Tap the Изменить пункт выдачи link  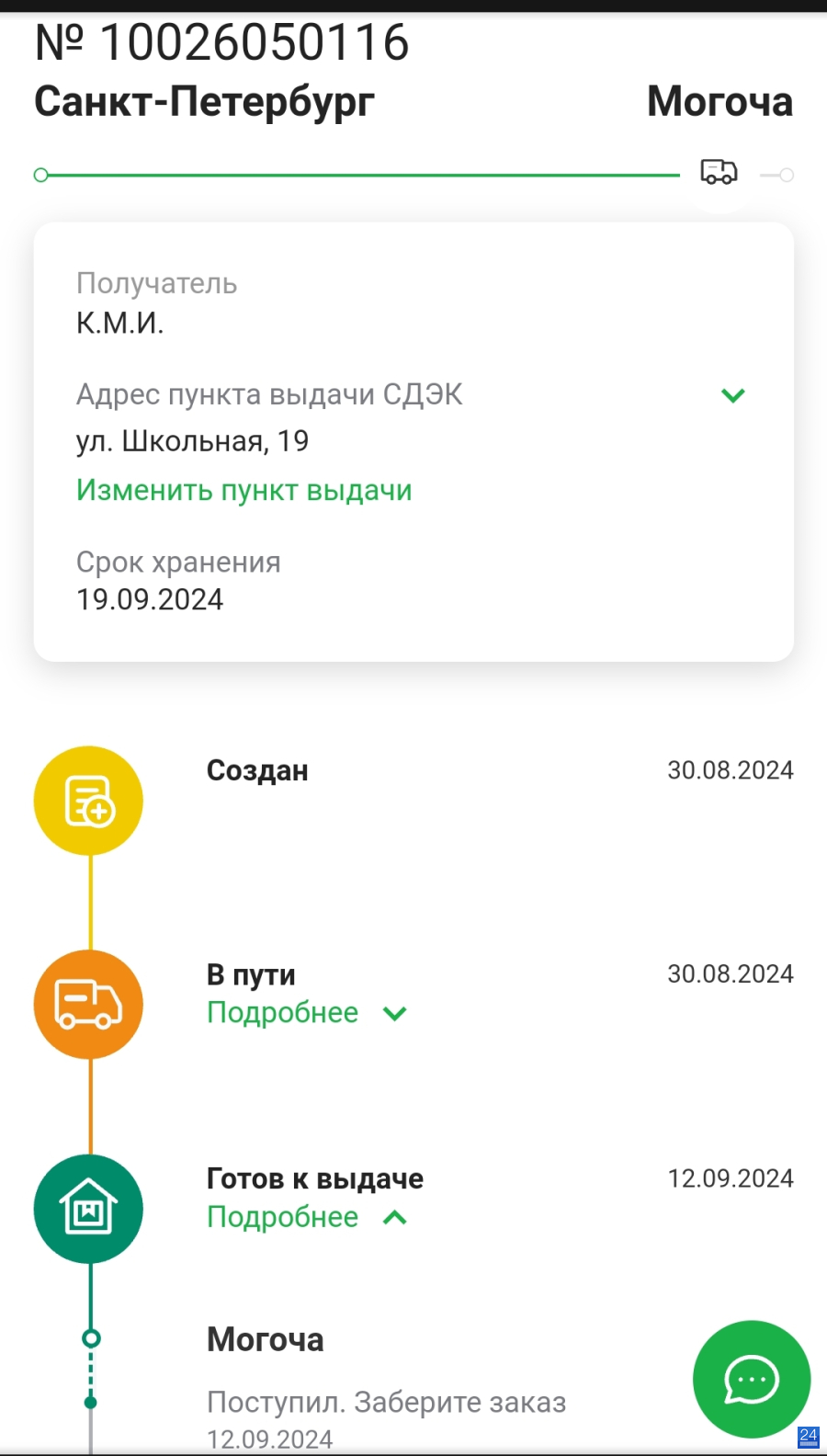coord(244,490)
